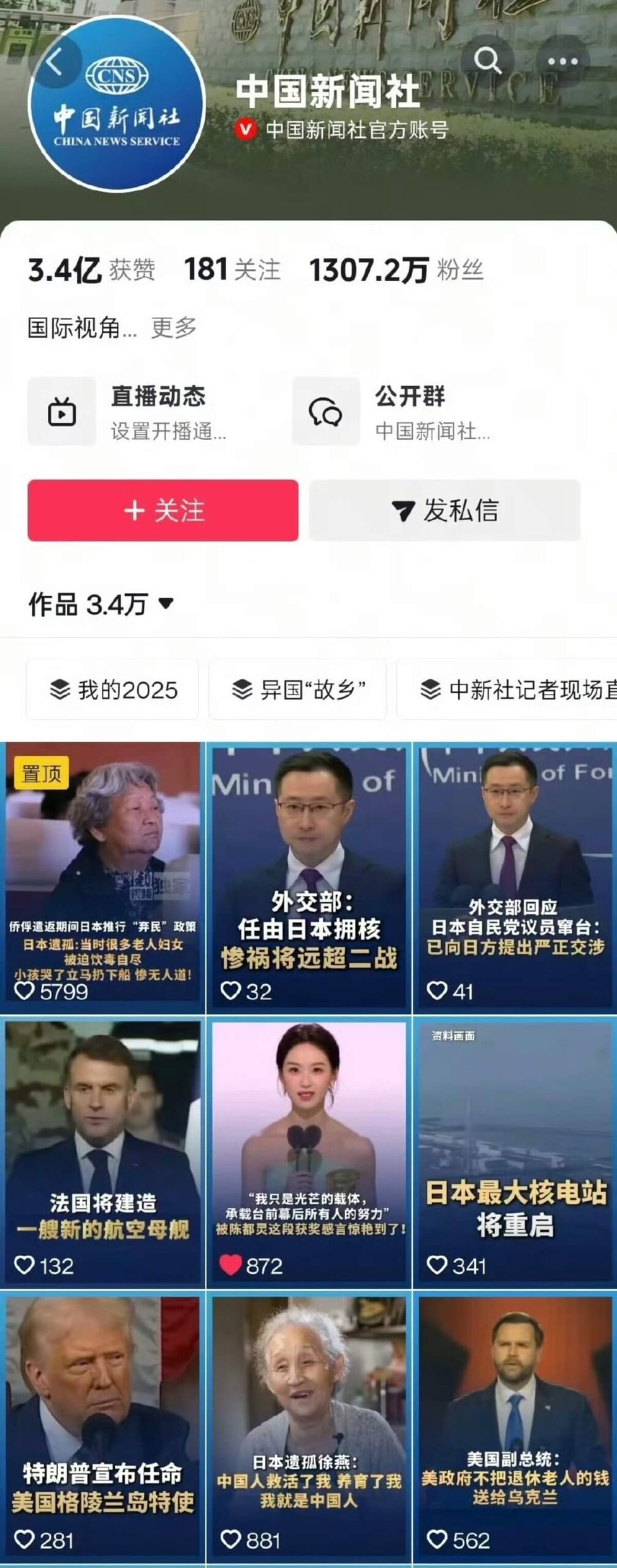Open the three-dot overflow menu
617x1568 pixels.
[562, 62]
